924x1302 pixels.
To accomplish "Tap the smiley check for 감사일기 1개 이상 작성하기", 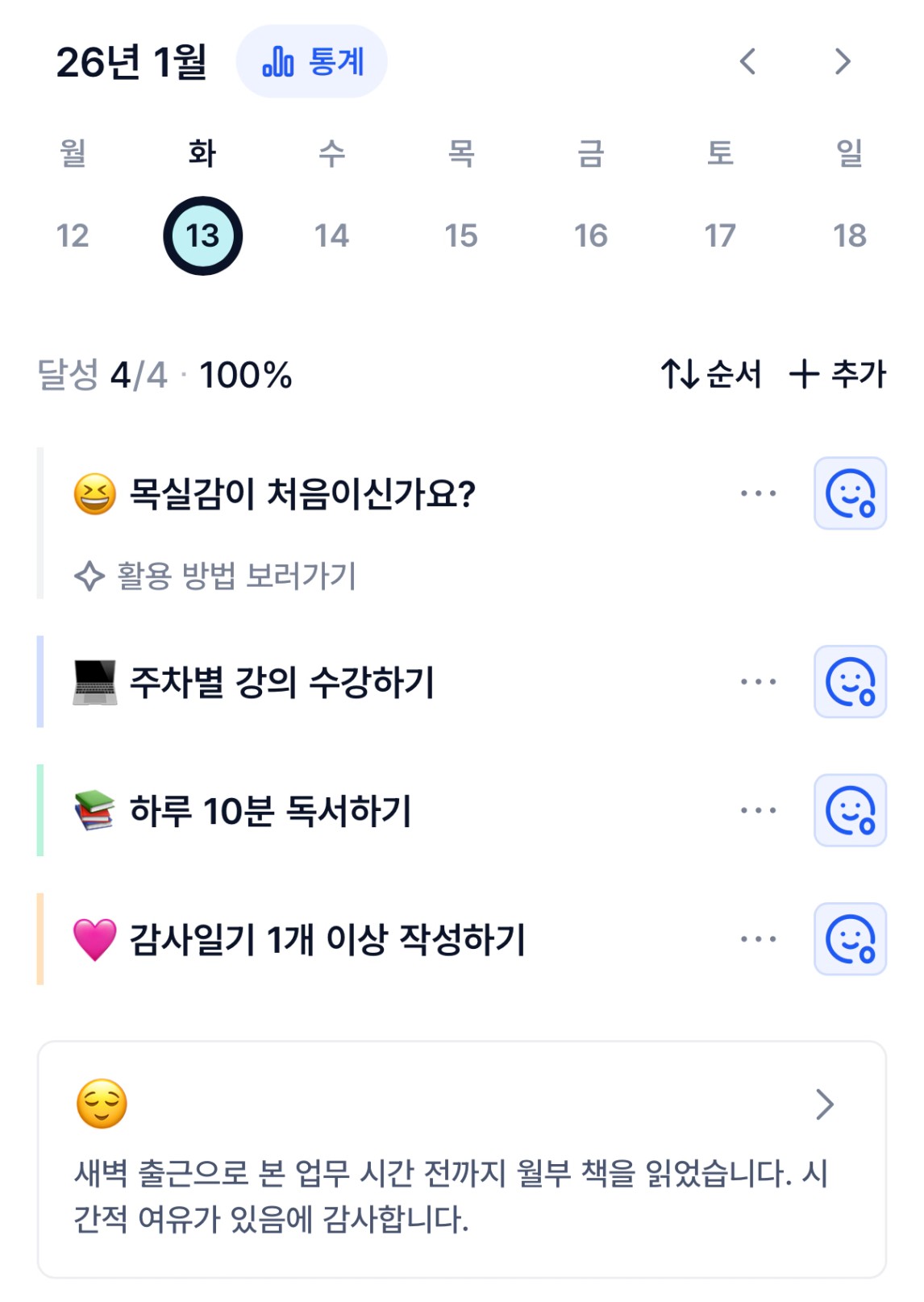I will (x=850, y=939).
